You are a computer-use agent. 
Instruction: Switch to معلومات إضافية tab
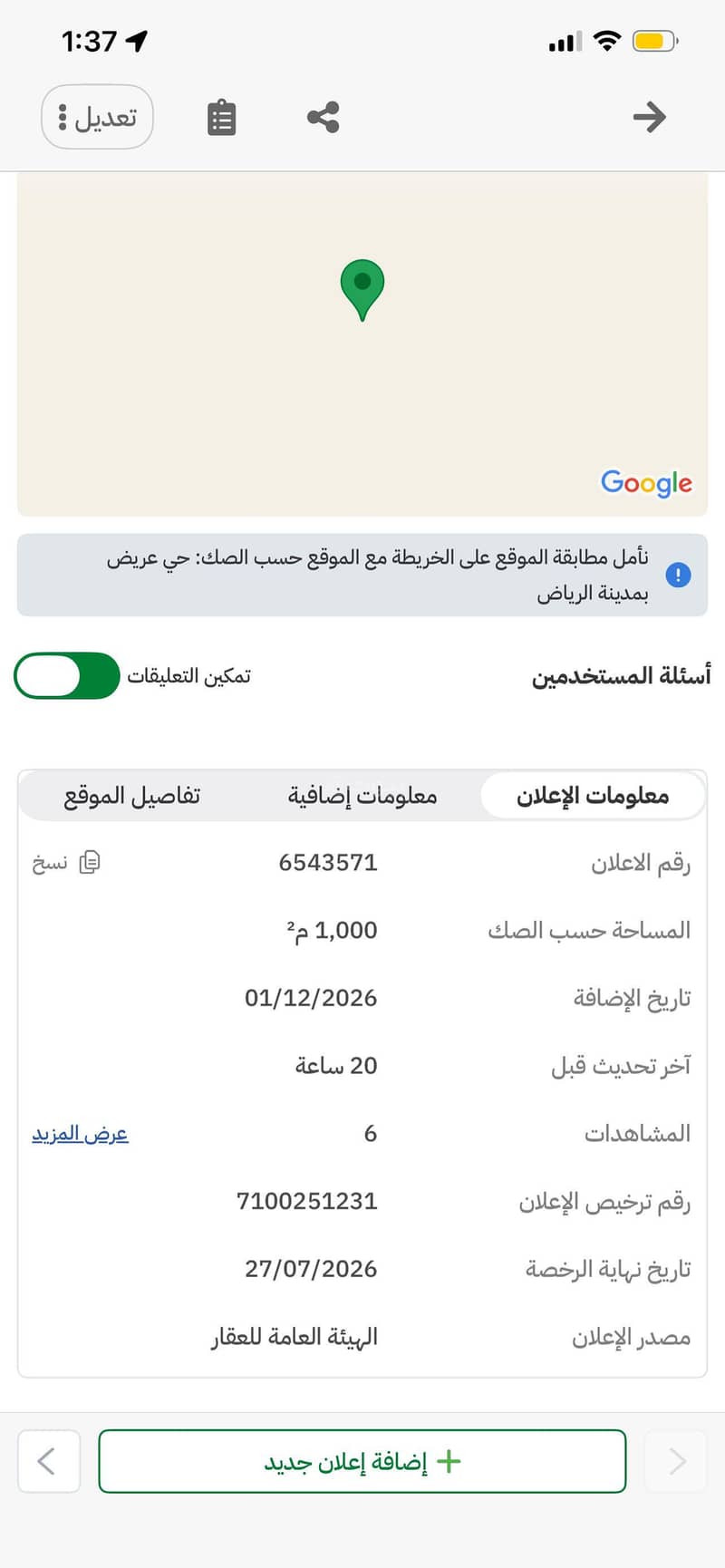point(362,796)
